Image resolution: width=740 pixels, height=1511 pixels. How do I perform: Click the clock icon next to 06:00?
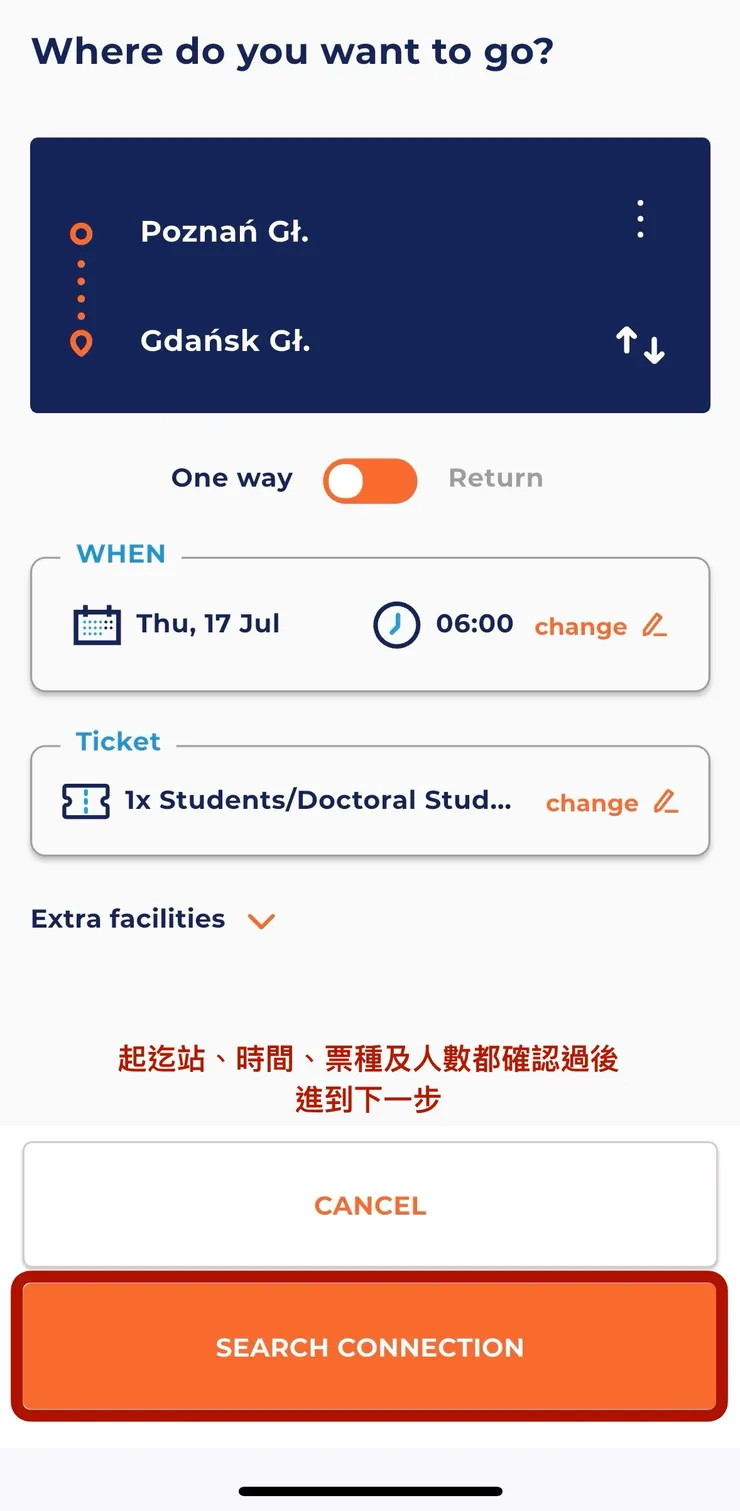pyautogui.click(x=397, y=623)
